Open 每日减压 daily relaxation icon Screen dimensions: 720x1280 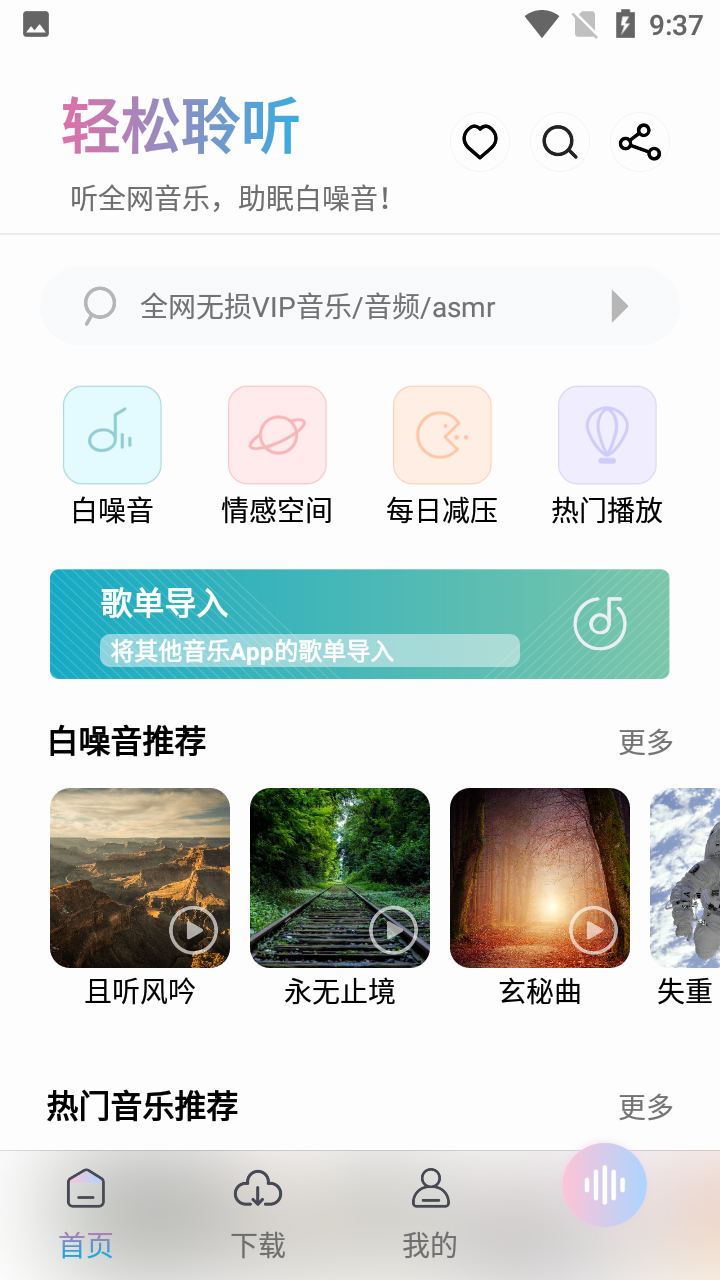click(x=442, y=434)
